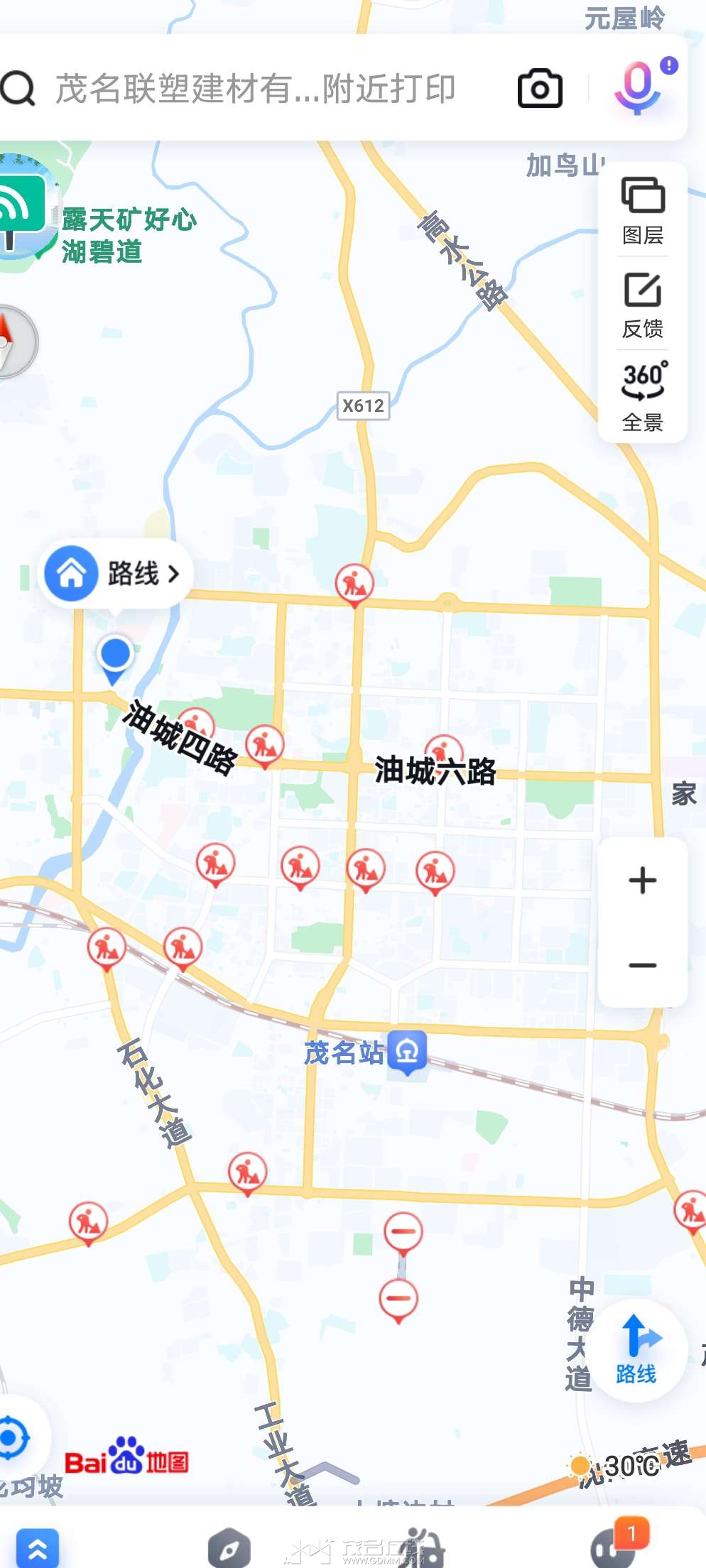Image resolution: width=706 pixels, height=1568 pixels.
Task: Open the search box at top
Action: click(x=256, y=89)
